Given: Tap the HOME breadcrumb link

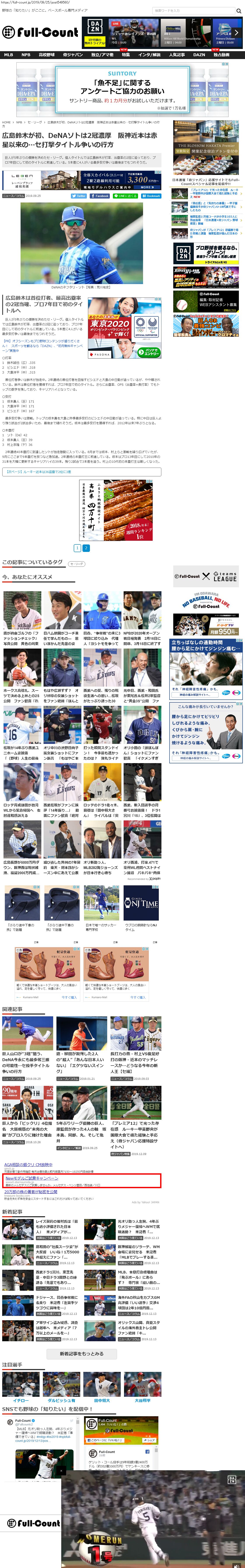Looking at the screenshot, I should tap(6, 122).
